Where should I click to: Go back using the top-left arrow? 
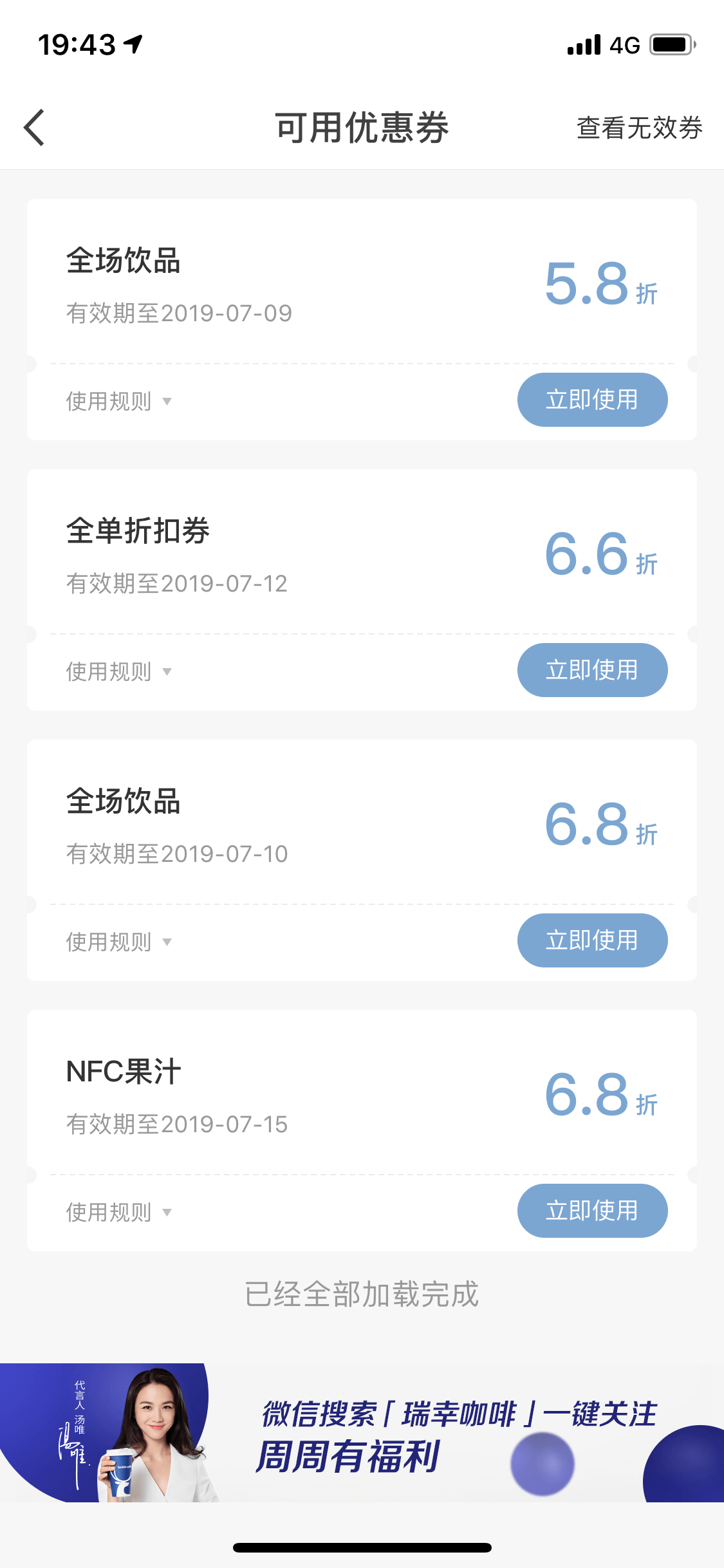pyautogui.click(x=35, y=127)
